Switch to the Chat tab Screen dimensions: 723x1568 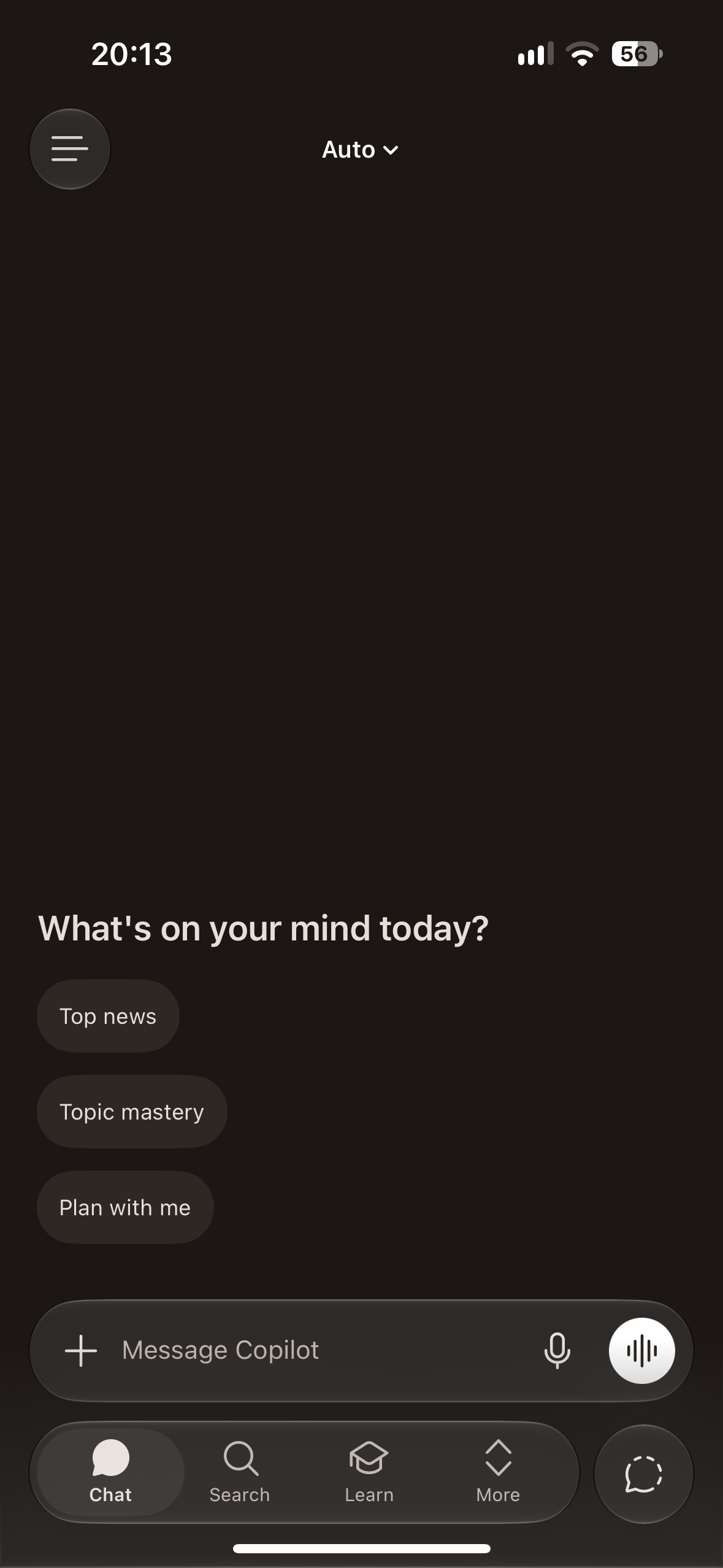coord(110,1472)
